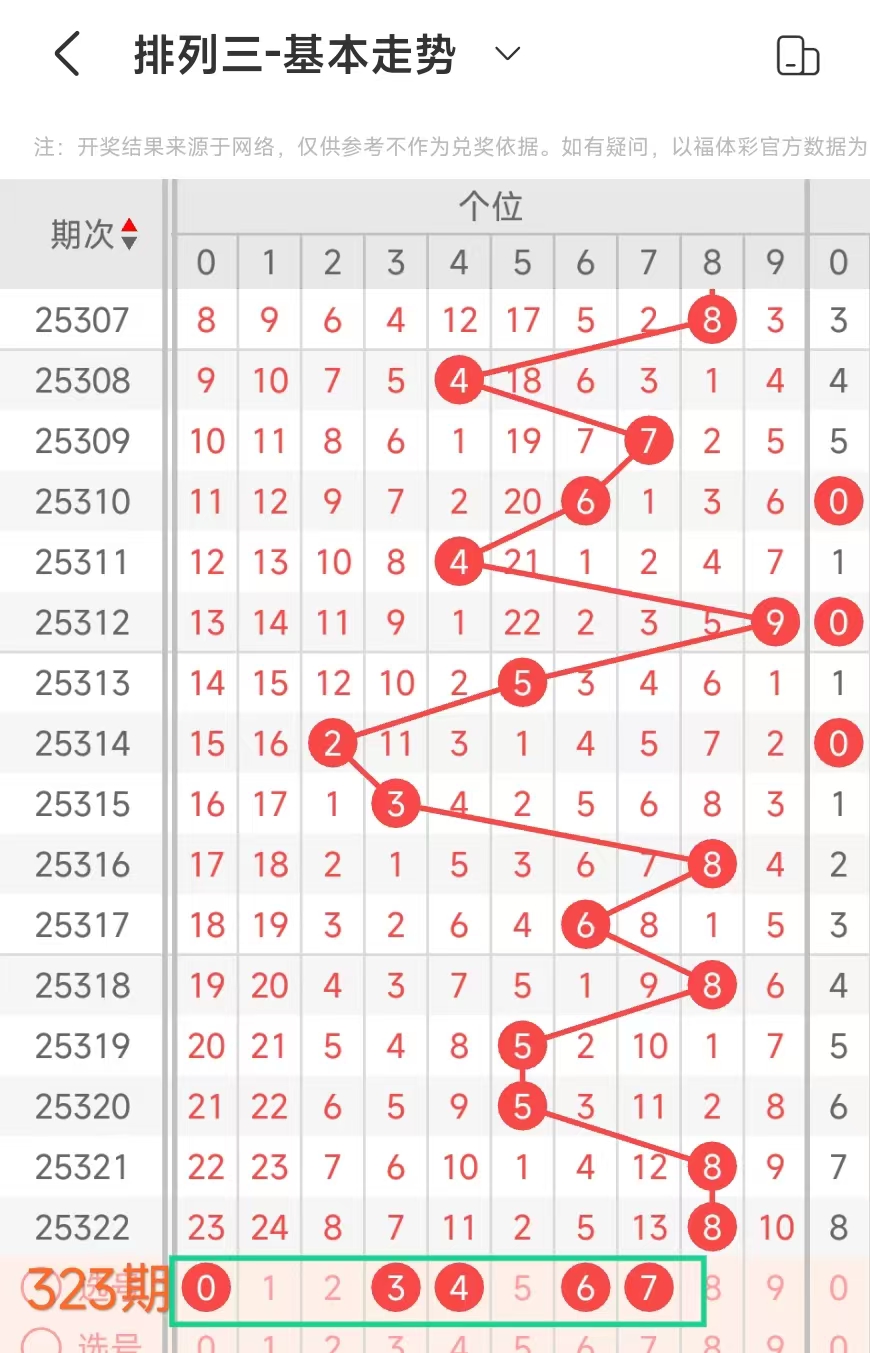Unselect 个位 number 7 in the first 选号 row
The height and width of the screenshot is (1353, 870).
[x=649, y=1288]
